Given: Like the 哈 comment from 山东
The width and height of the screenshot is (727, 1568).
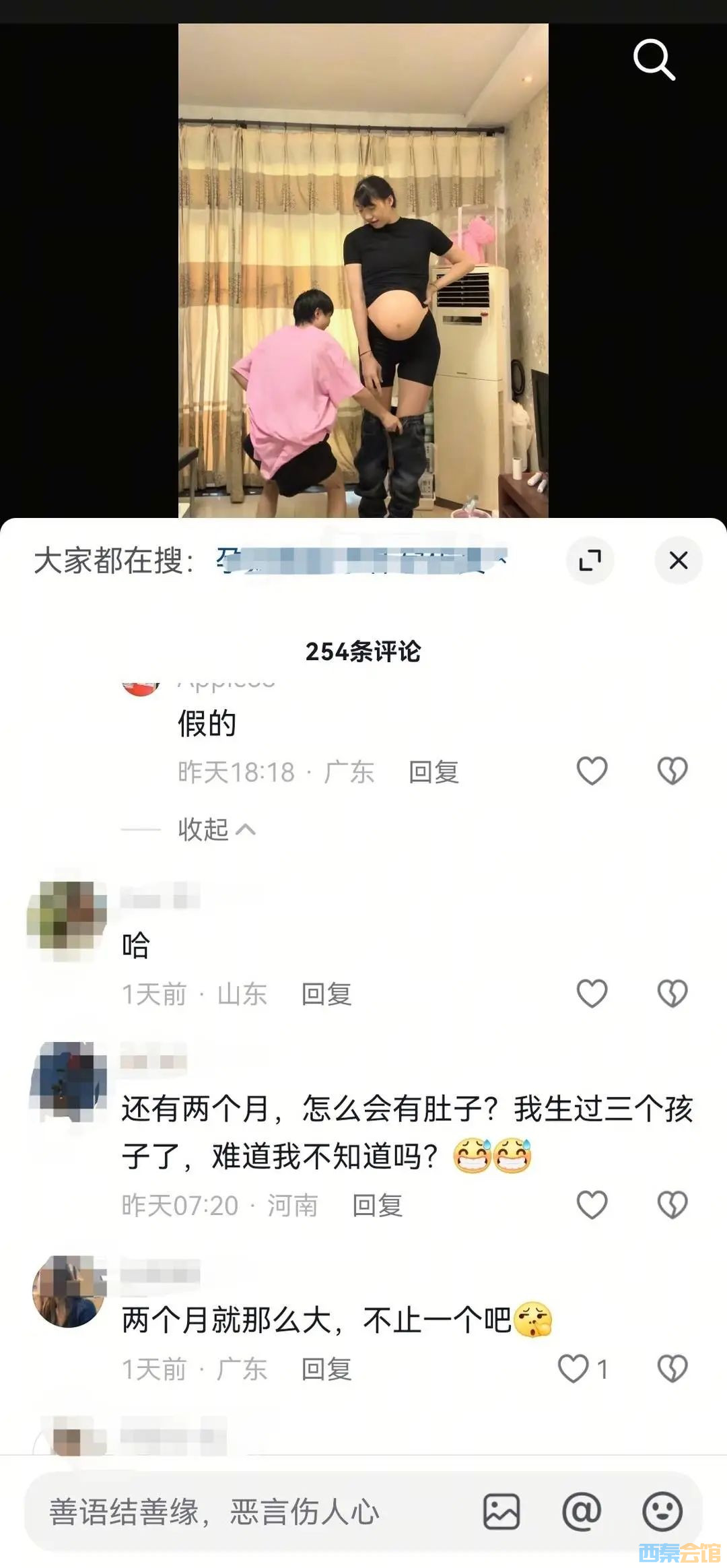Looking at the screenshot, I should [592, 993].
